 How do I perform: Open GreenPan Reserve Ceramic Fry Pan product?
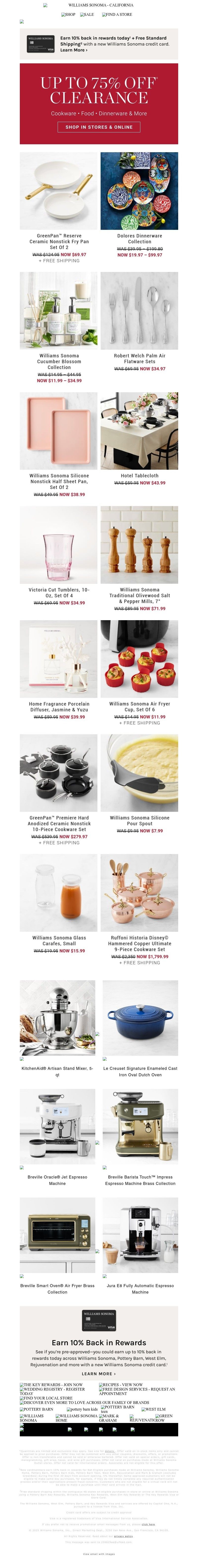point(58,191)
